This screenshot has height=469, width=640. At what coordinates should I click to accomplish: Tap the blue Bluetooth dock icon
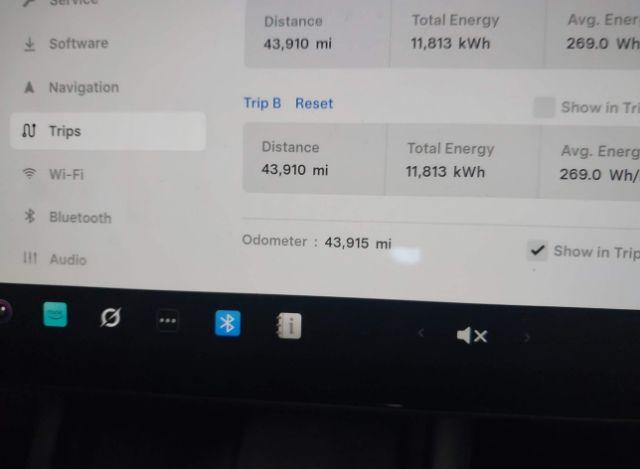[227, 323]
